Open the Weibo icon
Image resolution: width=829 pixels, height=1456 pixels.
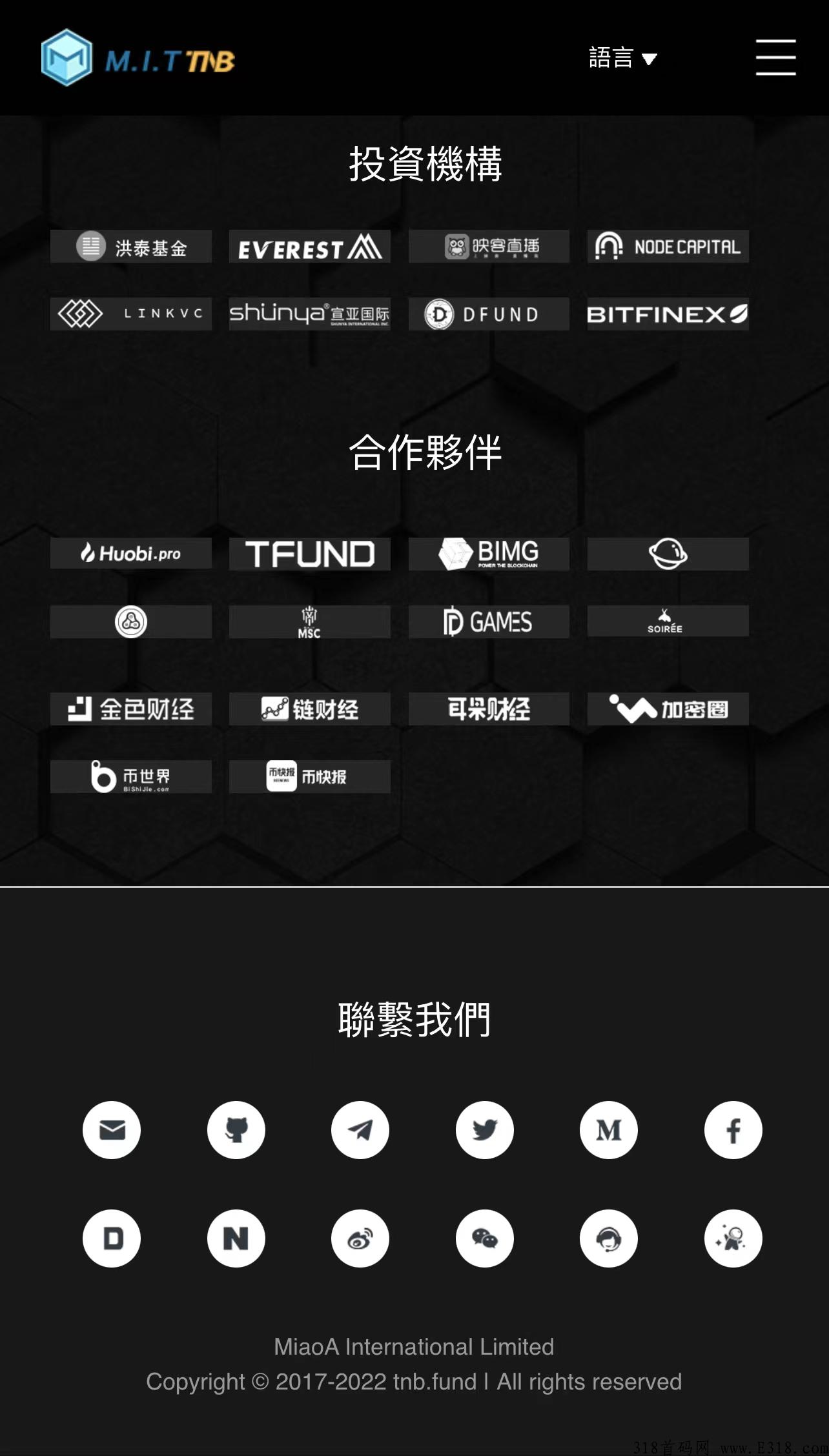coord(360,1239)
